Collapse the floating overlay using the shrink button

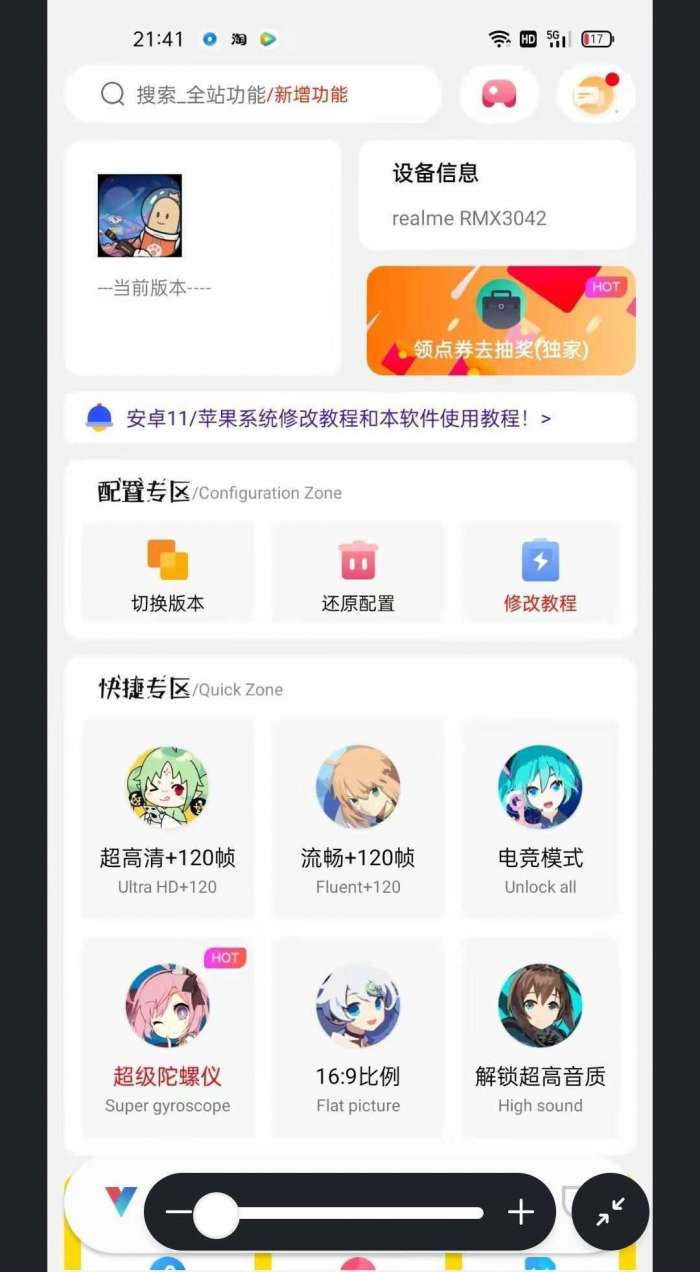click(610, 1212)
